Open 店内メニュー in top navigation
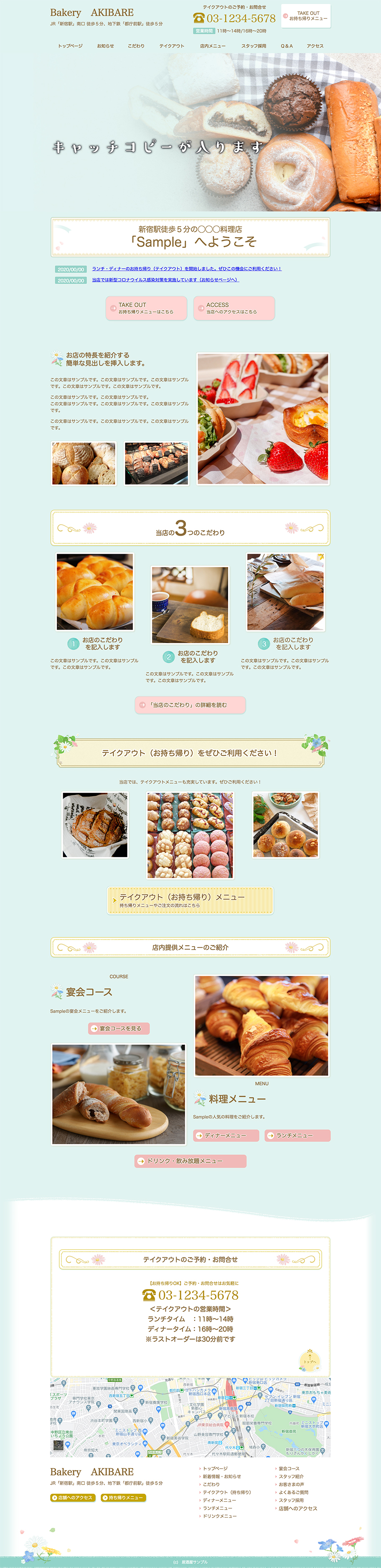This screenshot has width=381, height=1568. click(x=213, y=46)
